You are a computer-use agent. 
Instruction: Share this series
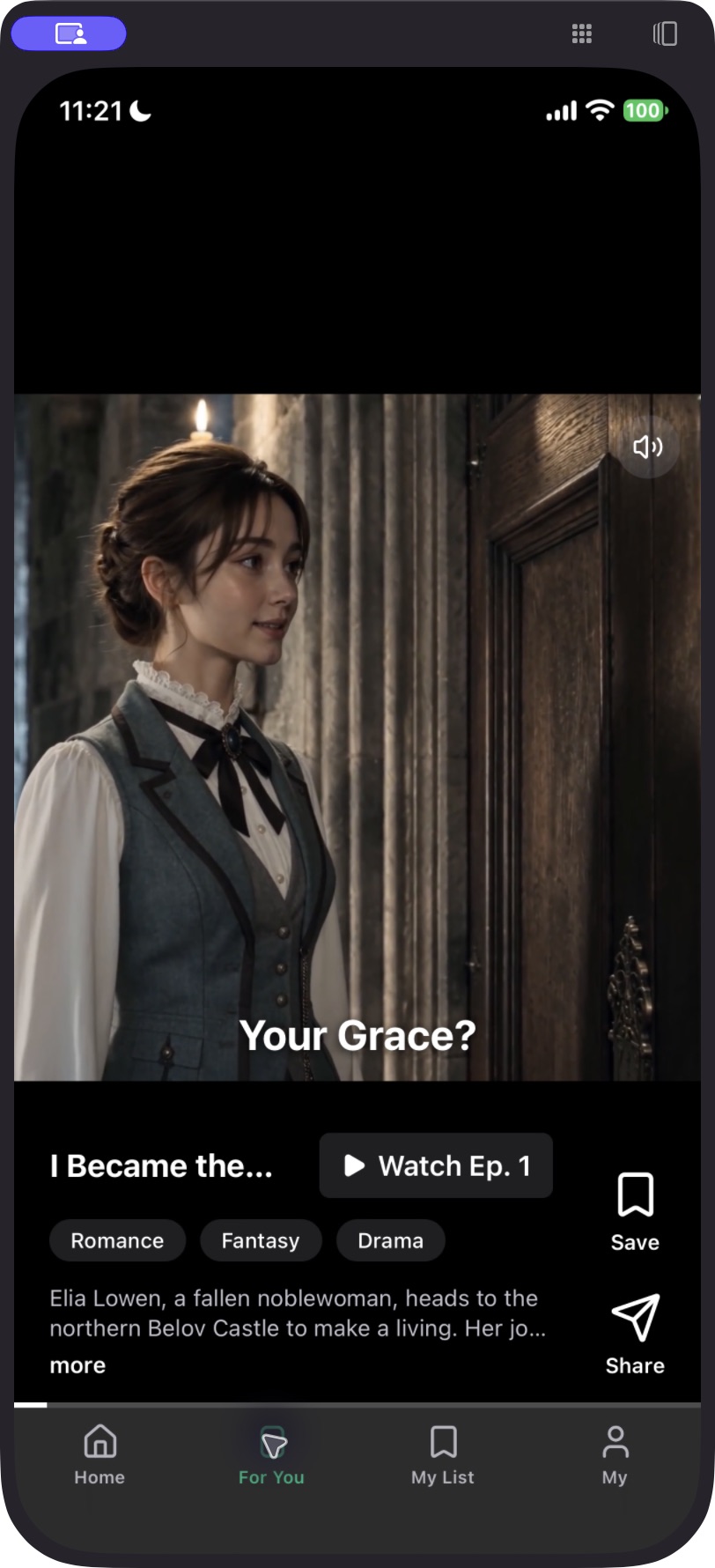click(635, 1334)
